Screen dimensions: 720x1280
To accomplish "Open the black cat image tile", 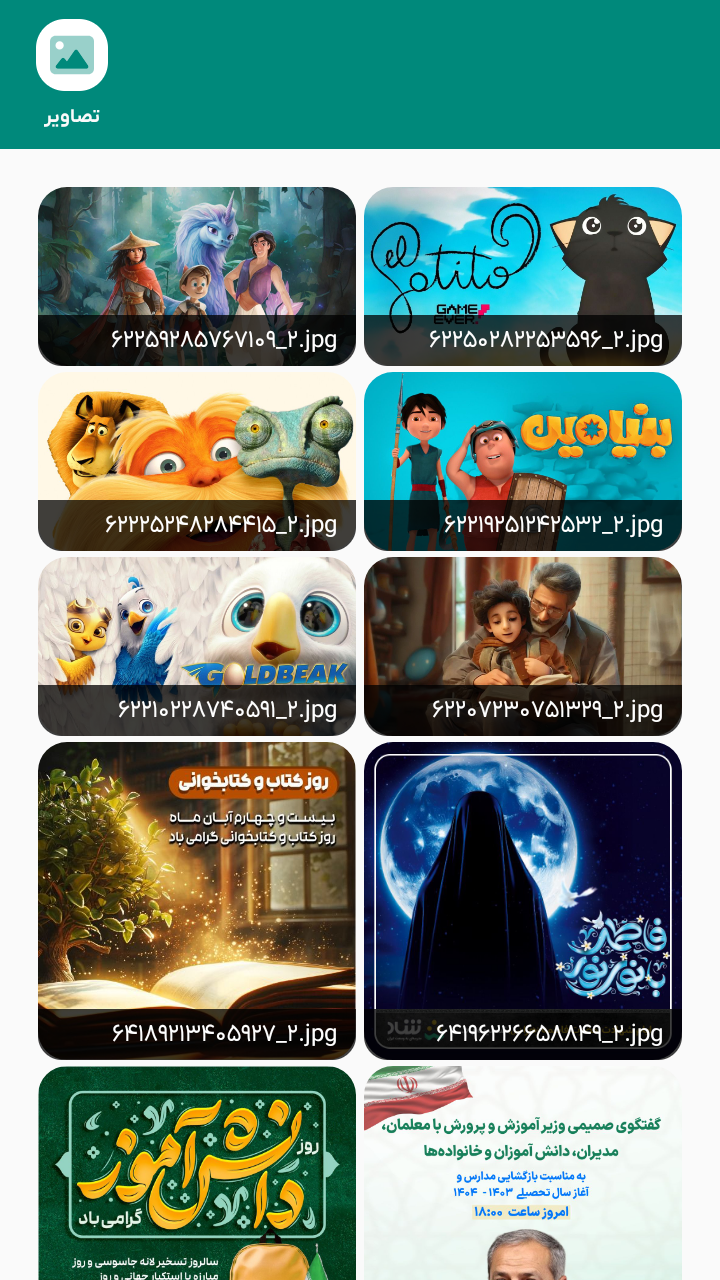I will coord(523,275).
